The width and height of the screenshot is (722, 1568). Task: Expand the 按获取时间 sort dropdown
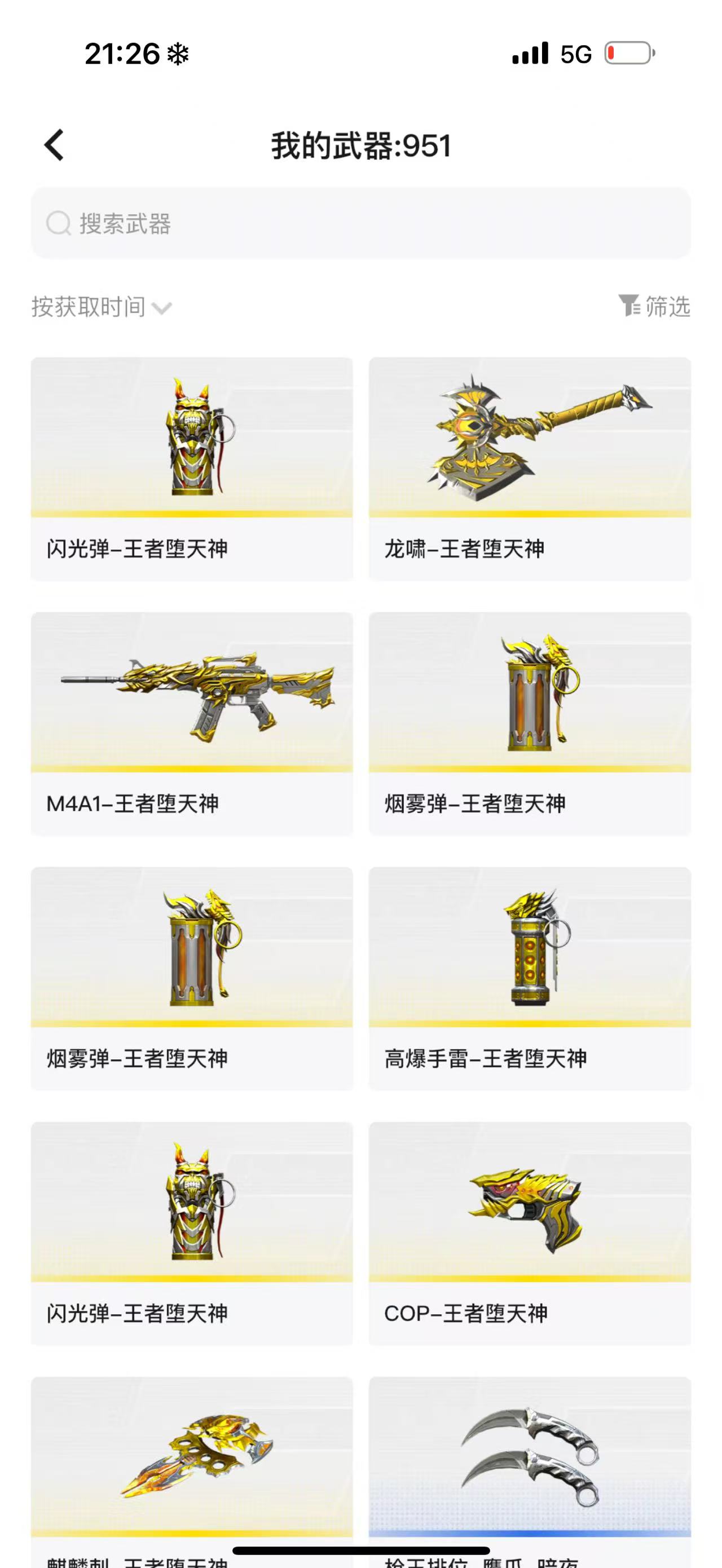coord(101,307)
